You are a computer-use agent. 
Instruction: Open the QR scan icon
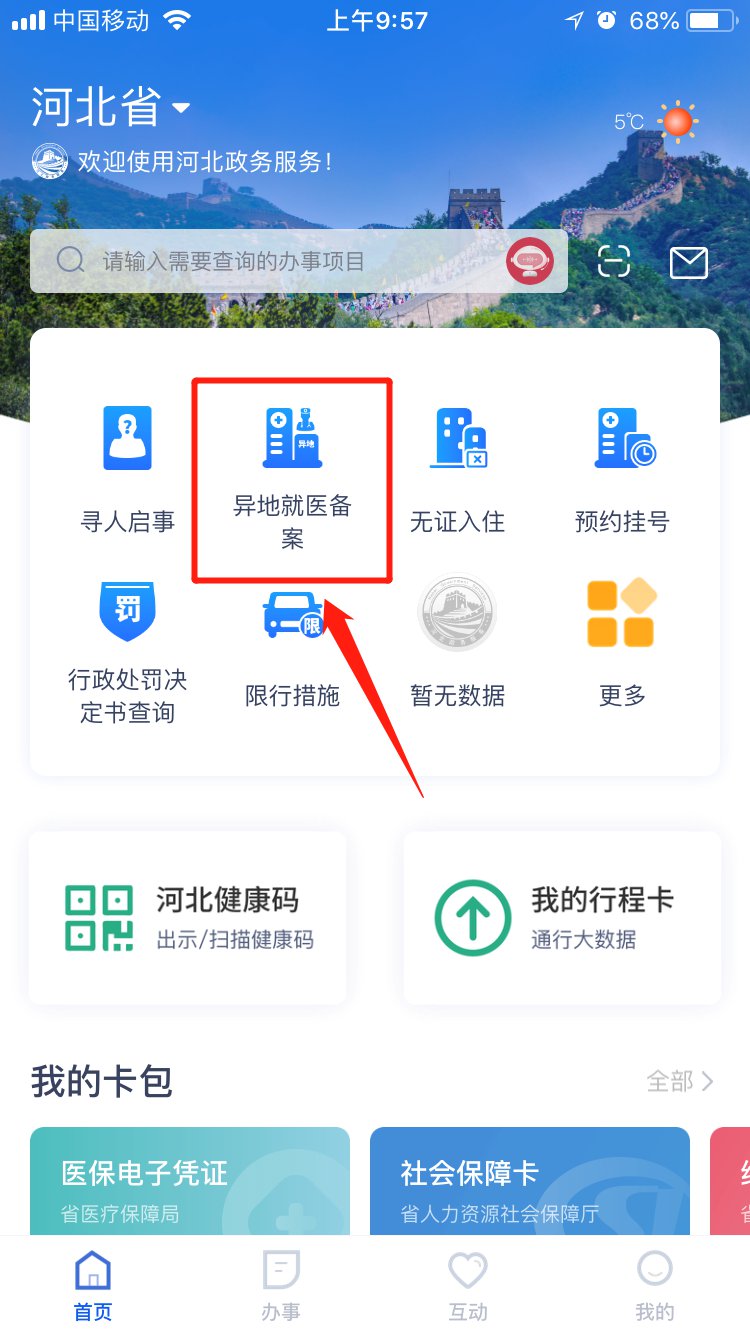pyautogui.click(x=614, y=262)
